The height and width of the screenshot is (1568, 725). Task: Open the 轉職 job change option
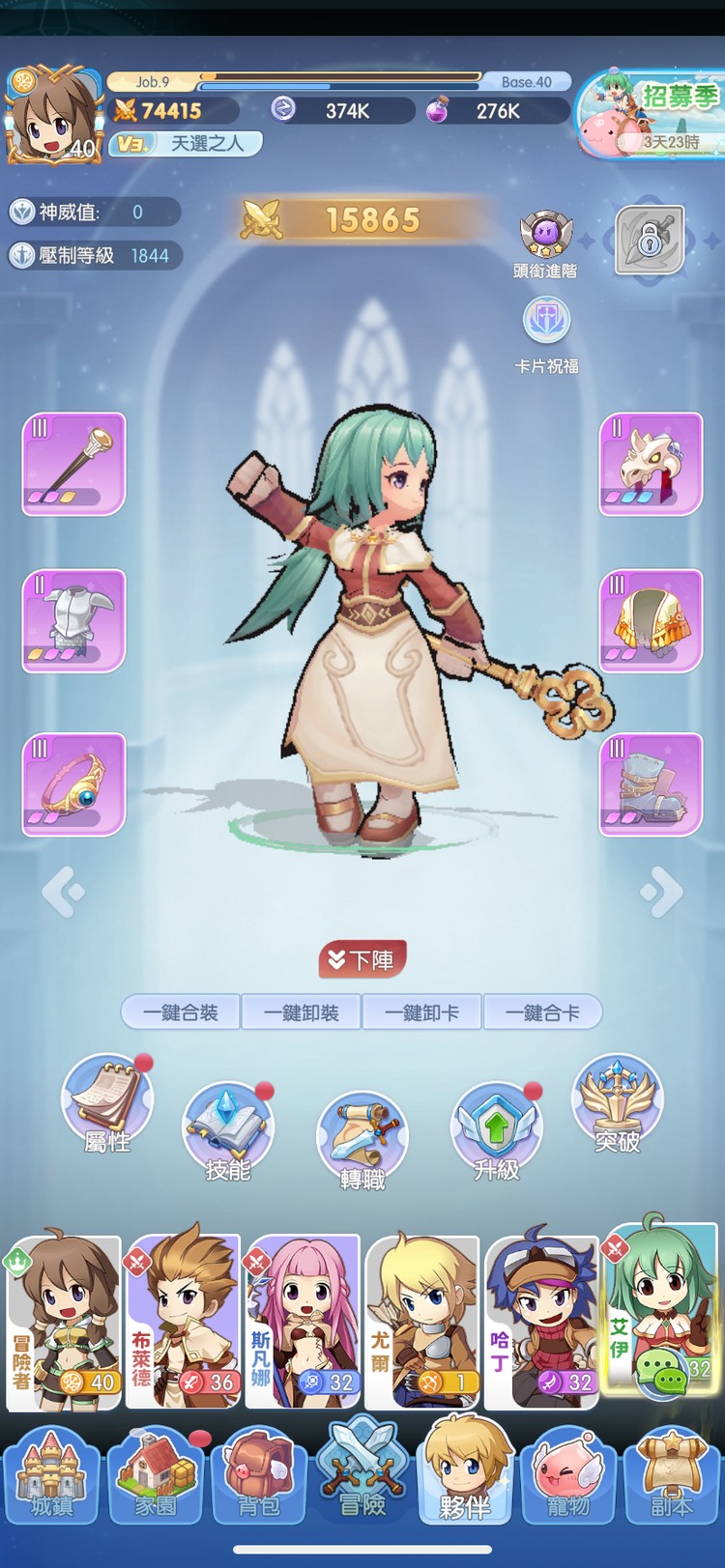(362, 1141)
